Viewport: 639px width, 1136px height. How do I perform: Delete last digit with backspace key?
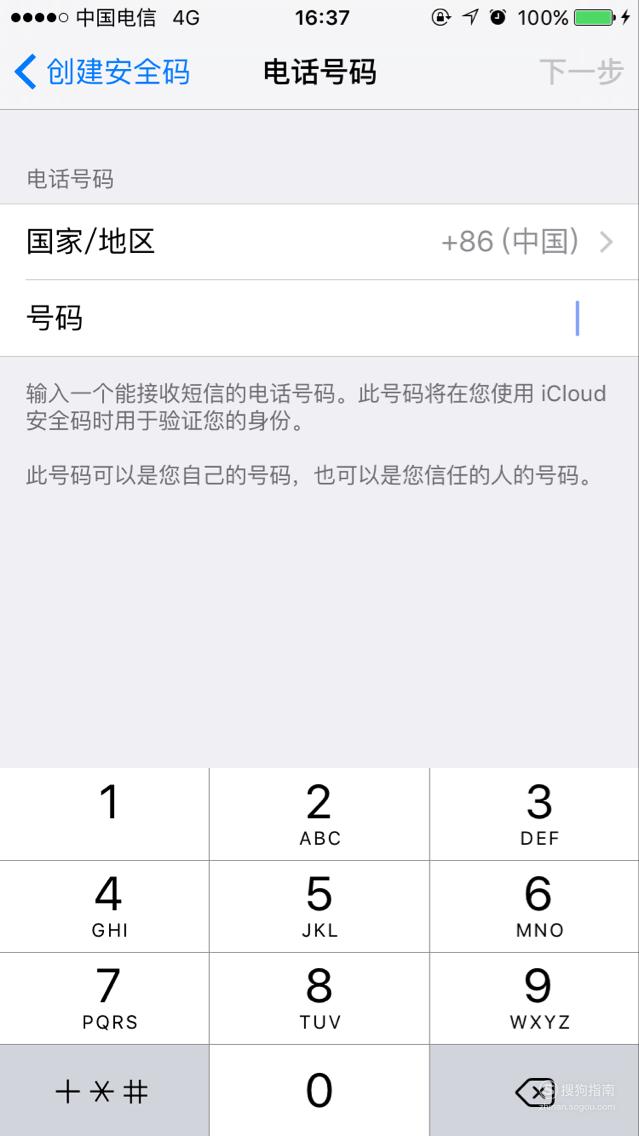click(535, 1090)
